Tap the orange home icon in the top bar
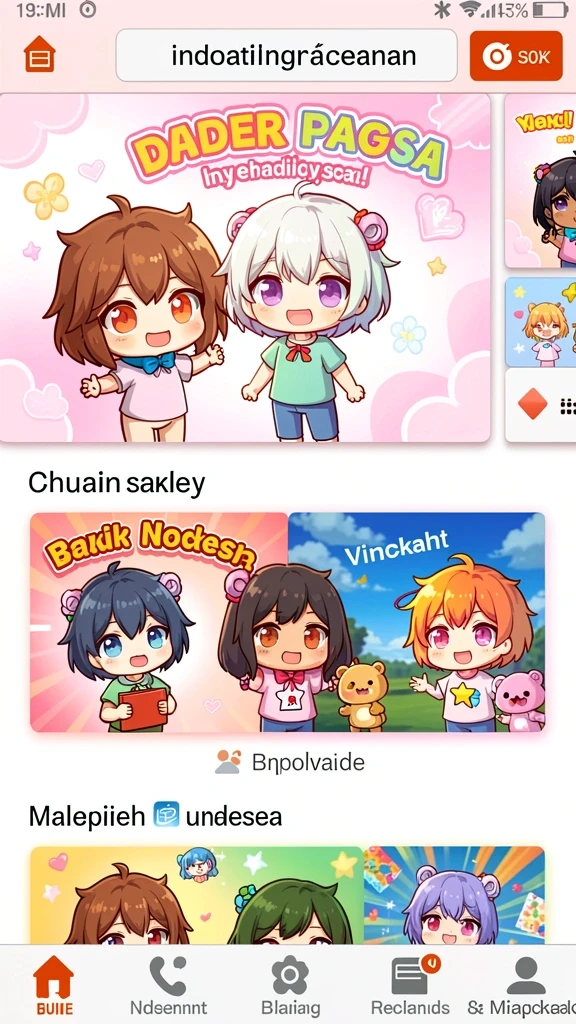This screenshot has height=1024, width=576. click(40, 55)
